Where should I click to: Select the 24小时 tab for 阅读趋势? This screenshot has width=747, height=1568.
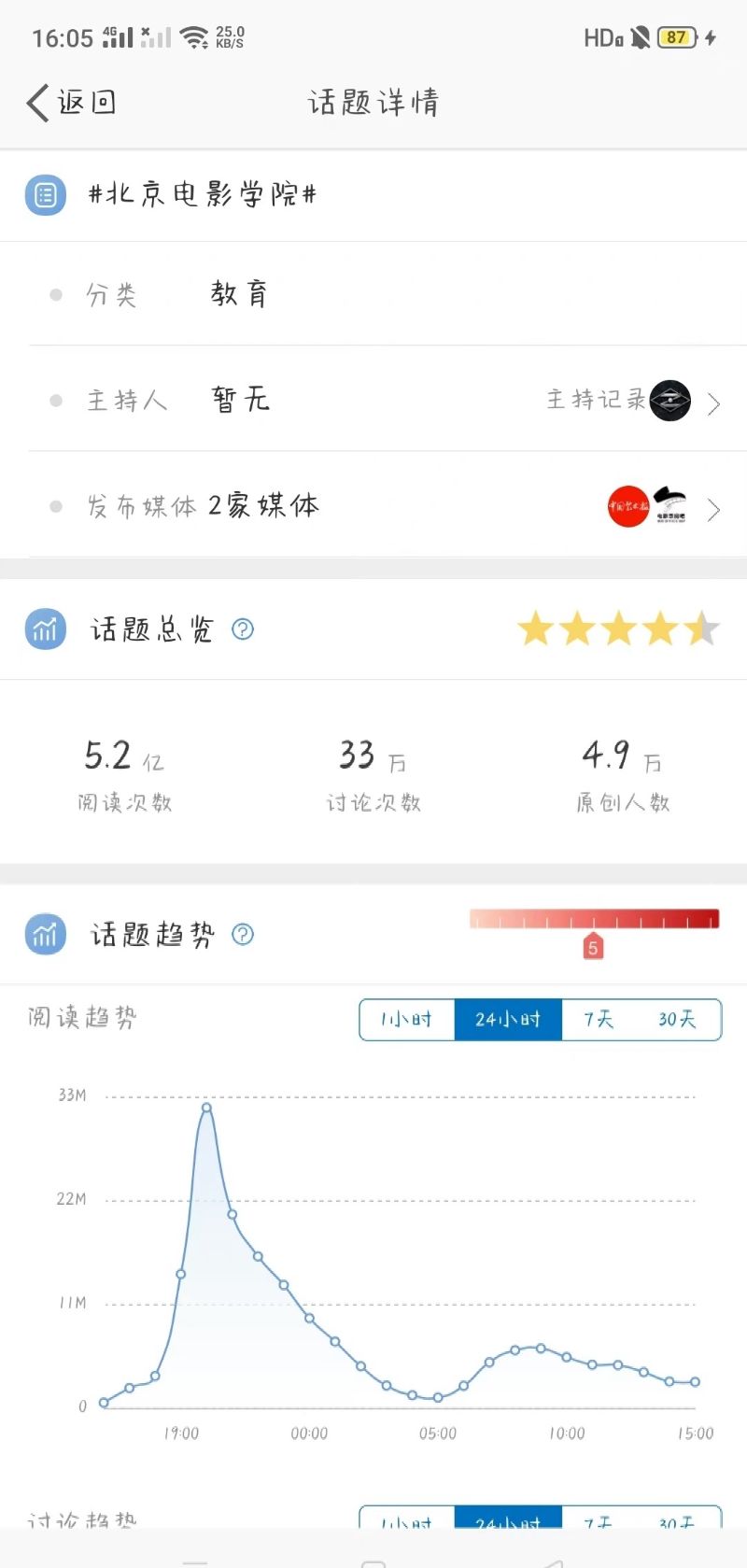tap(508, 1020)
